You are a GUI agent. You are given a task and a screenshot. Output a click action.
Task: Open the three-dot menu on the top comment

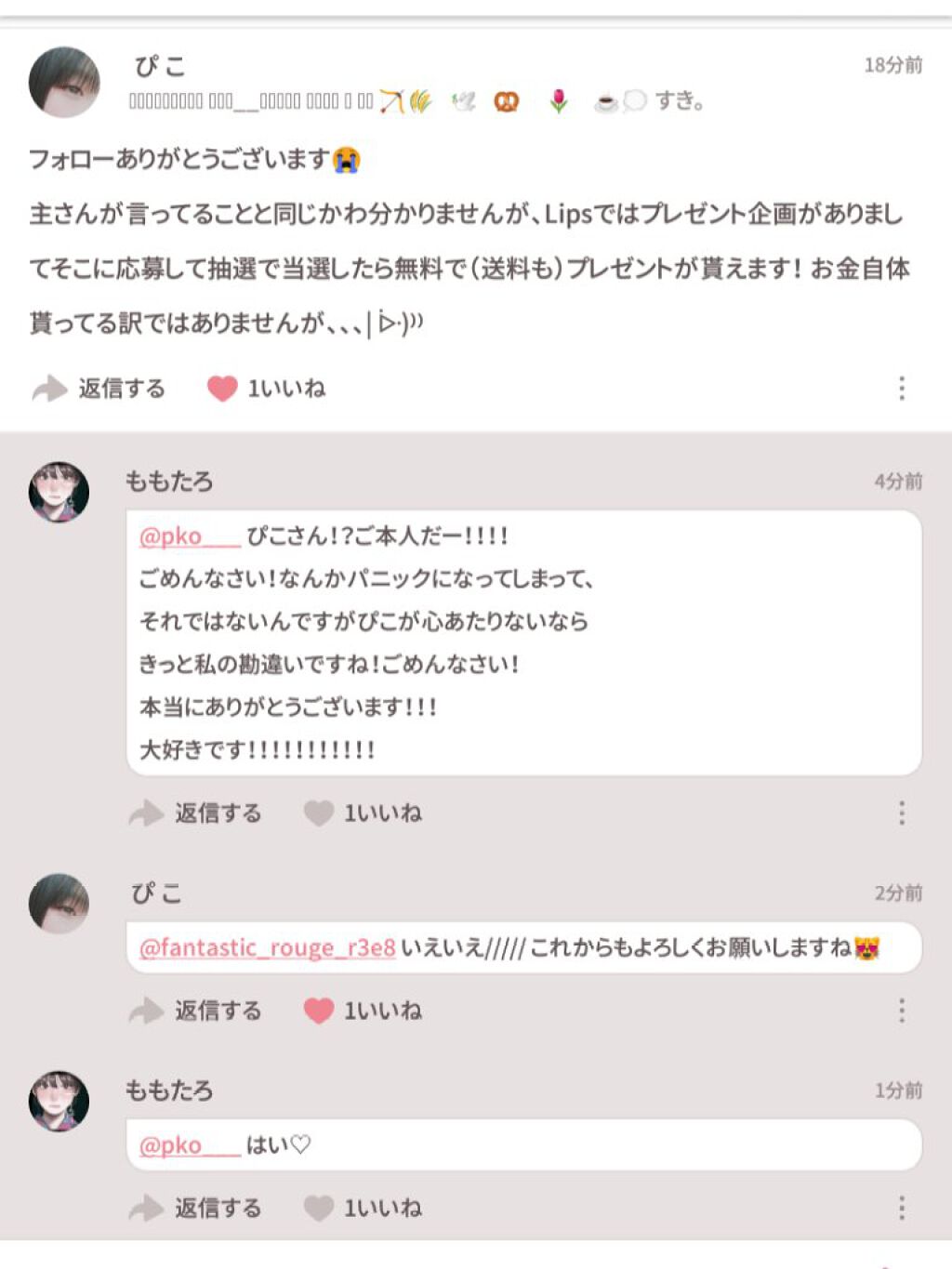900,389
